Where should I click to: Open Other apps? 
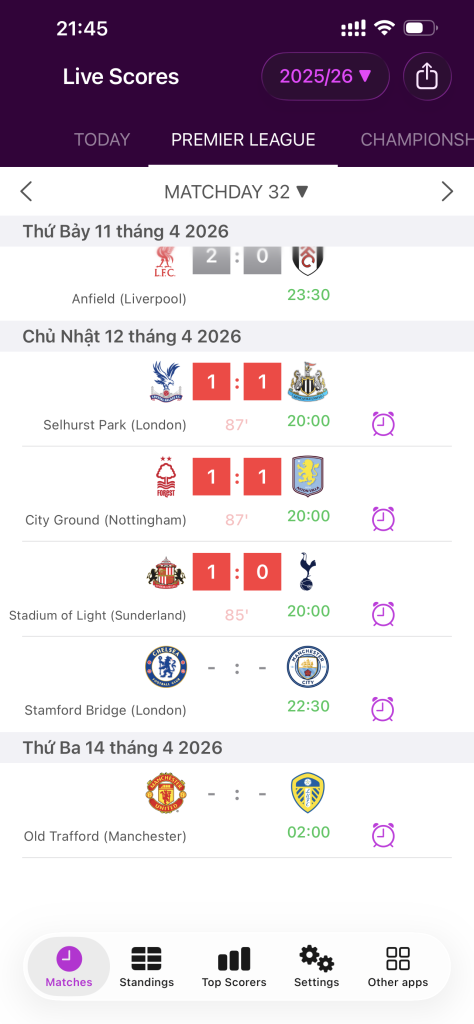click(x=398, y=967)
